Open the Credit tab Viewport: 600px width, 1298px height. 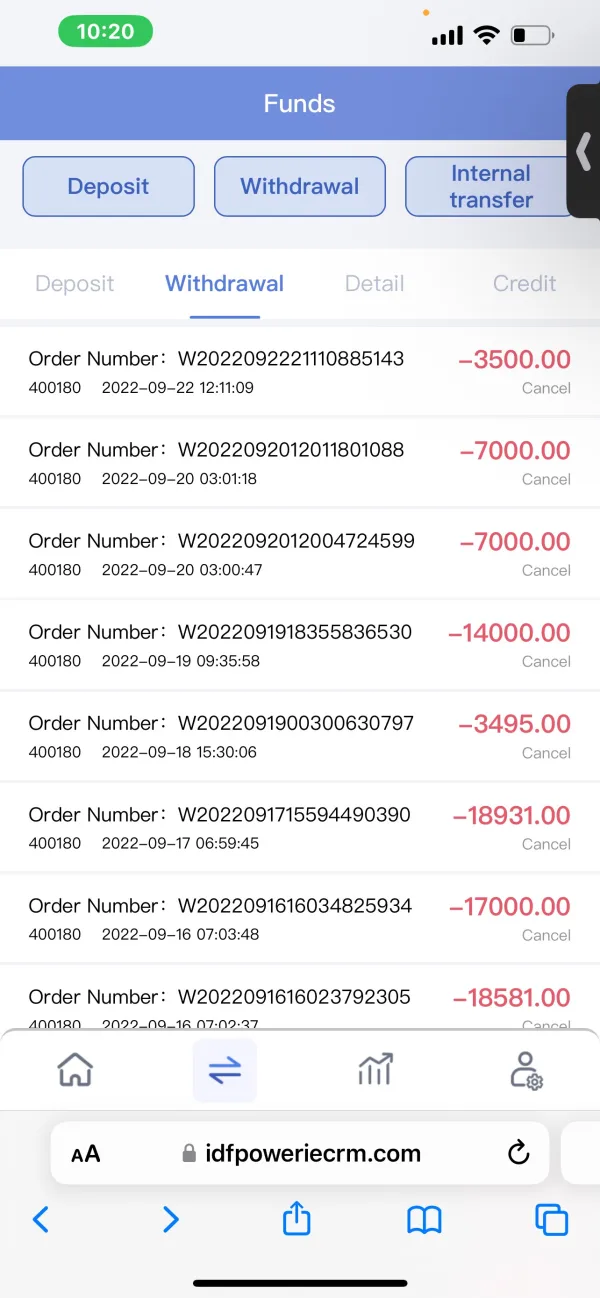524,284
